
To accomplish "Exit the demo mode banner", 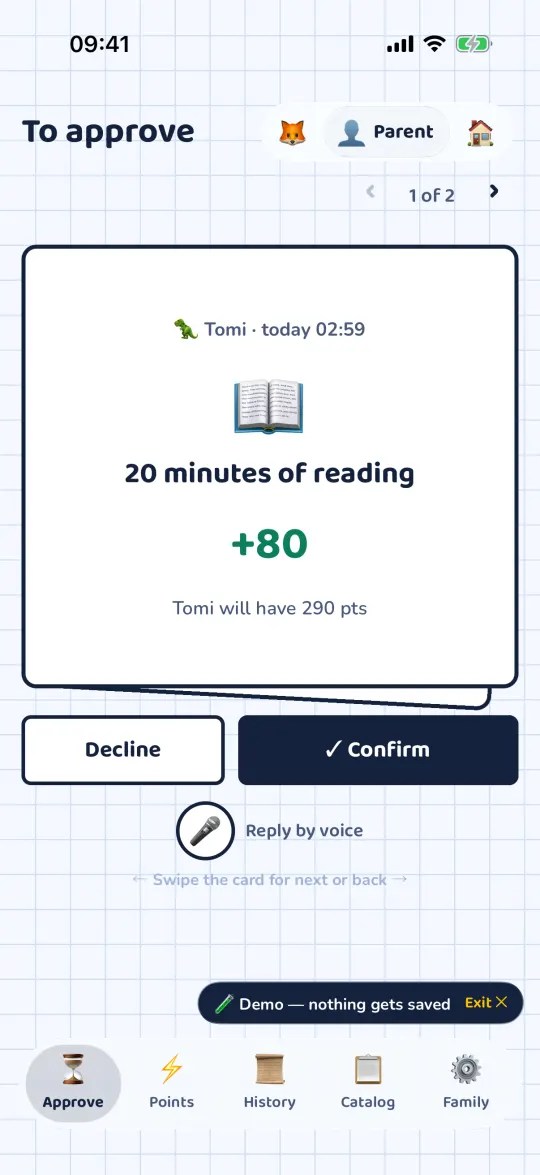I will coord(487,1003).
